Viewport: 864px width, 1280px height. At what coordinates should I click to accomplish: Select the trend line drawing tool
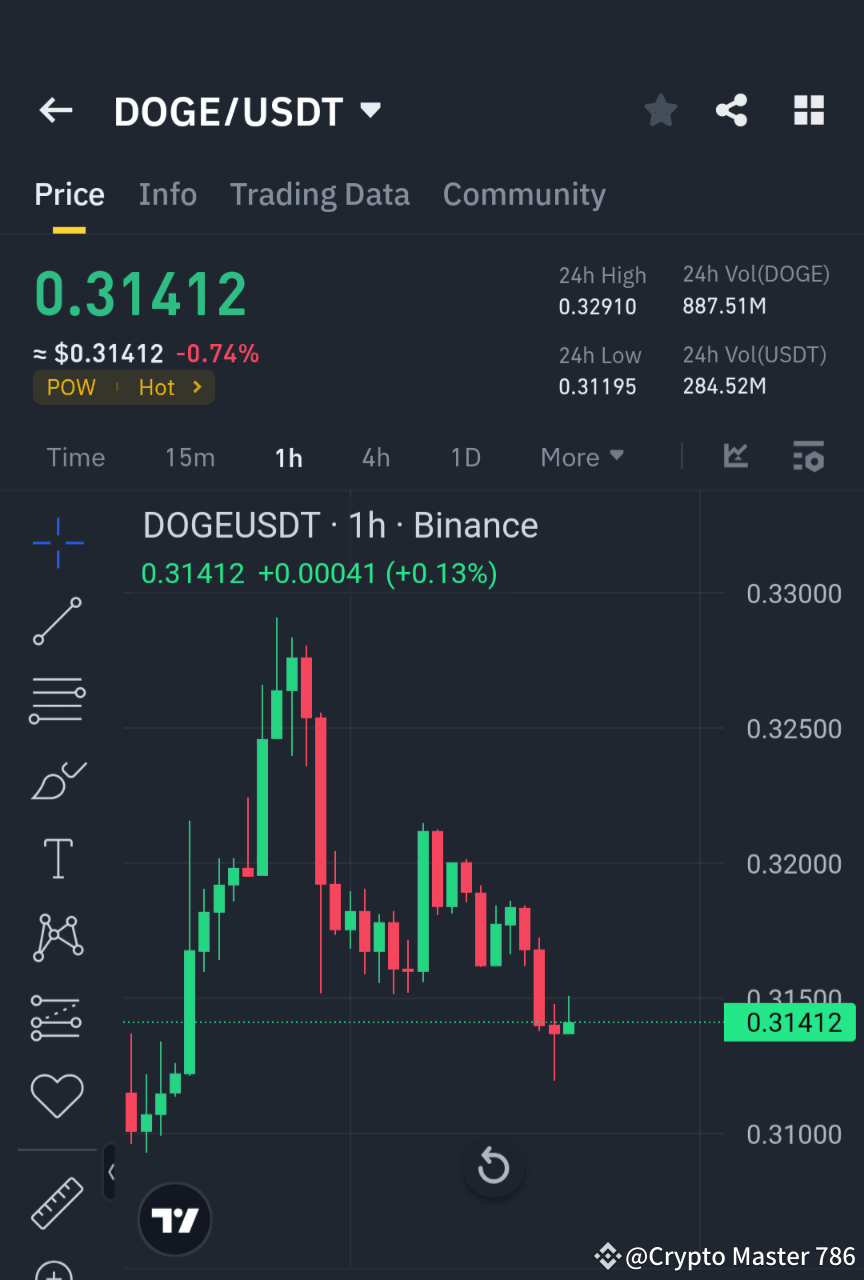(x=57, y=621)
